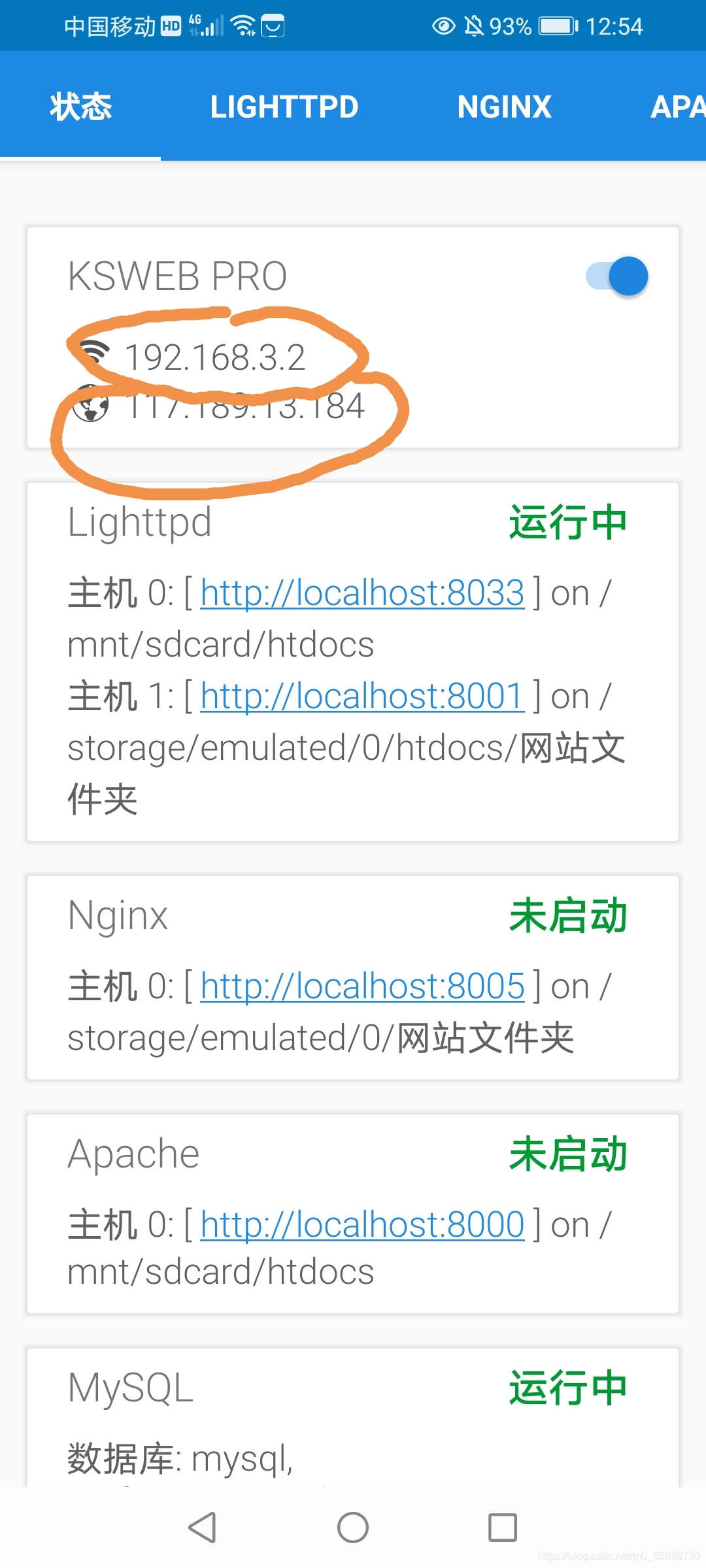Open the LIGHTTPD tab
Screen dimensions: 706x1568
[x=284, y=106]
